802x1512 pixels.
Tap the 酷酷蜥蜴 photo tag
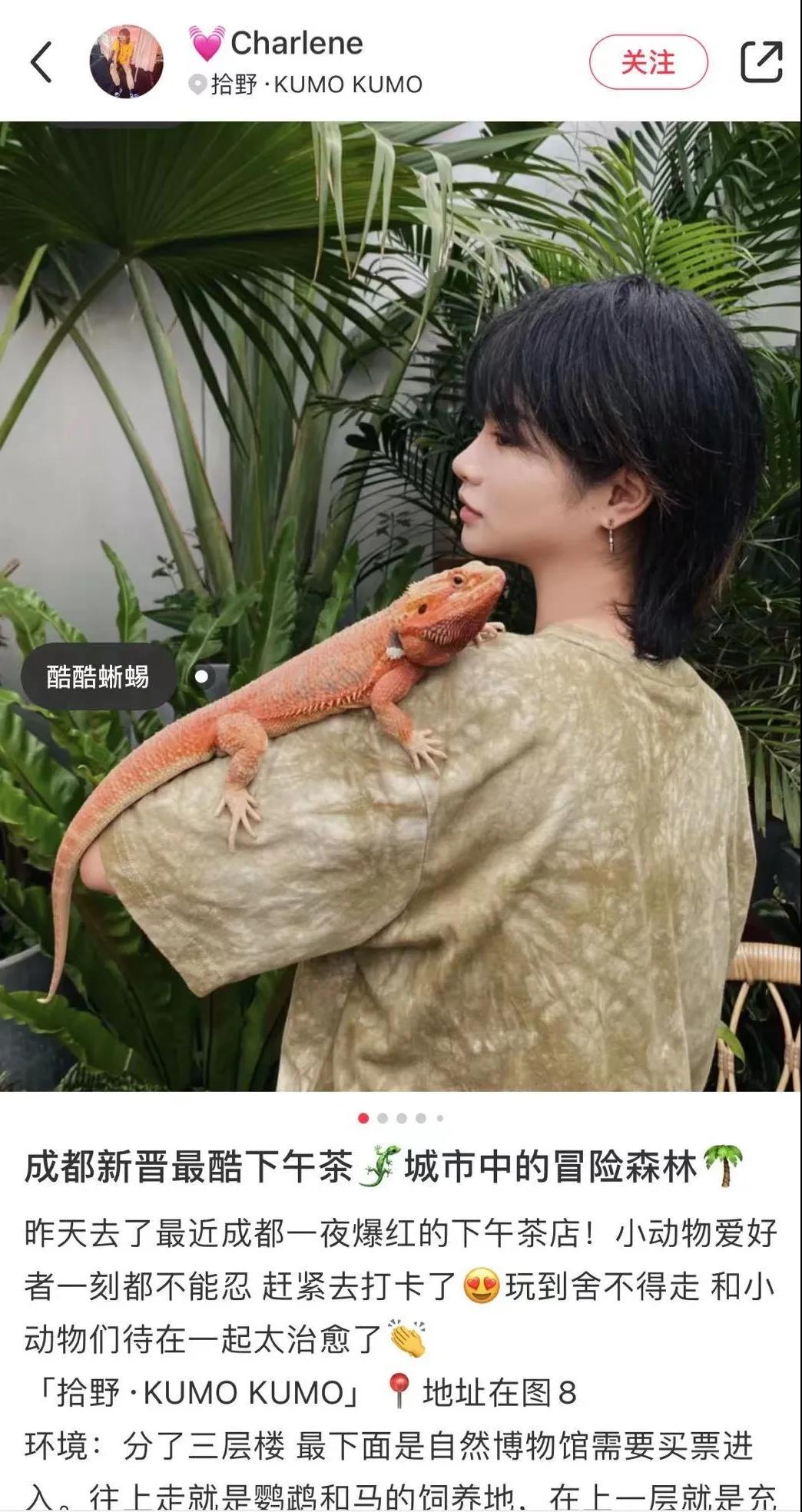pyautogui.click(x=98, y=677)
